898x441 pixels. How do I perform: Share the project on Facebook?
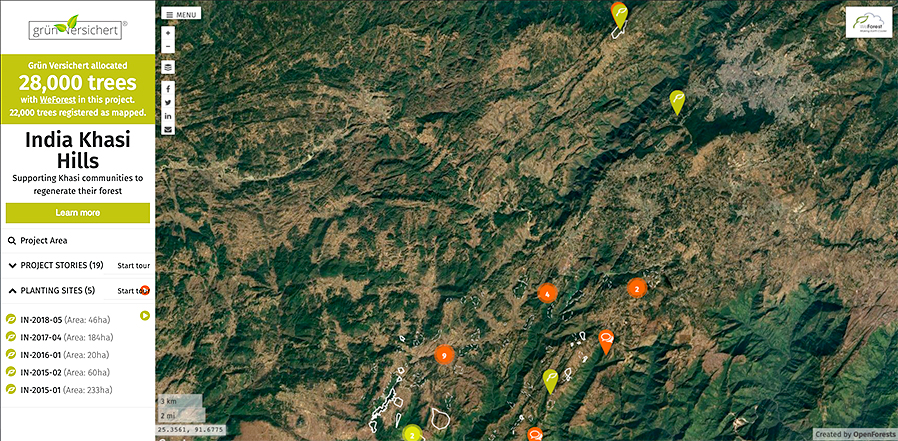tap(167, 89)
